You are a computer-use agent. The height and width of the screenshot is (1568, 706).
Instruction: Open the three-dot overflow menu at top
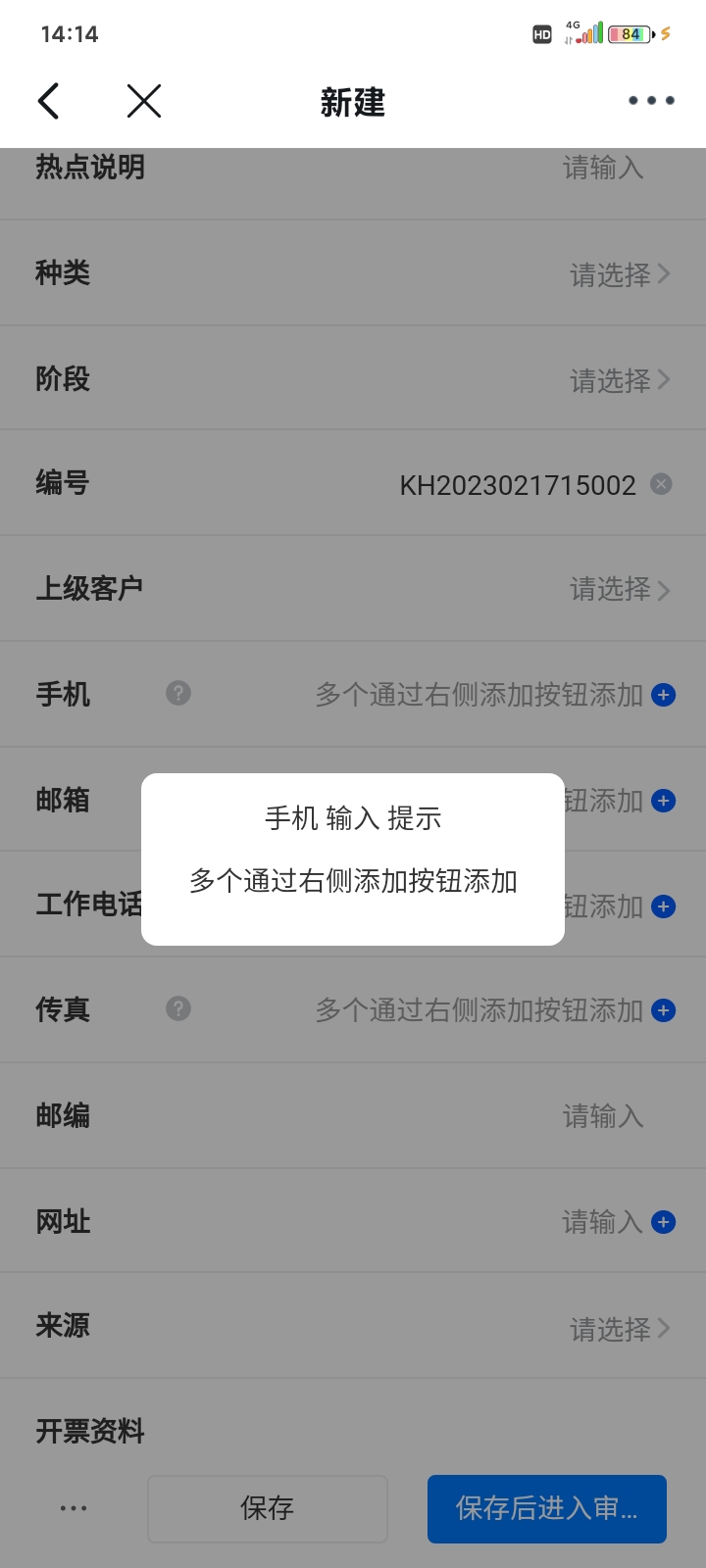click(x=651, y=101)
